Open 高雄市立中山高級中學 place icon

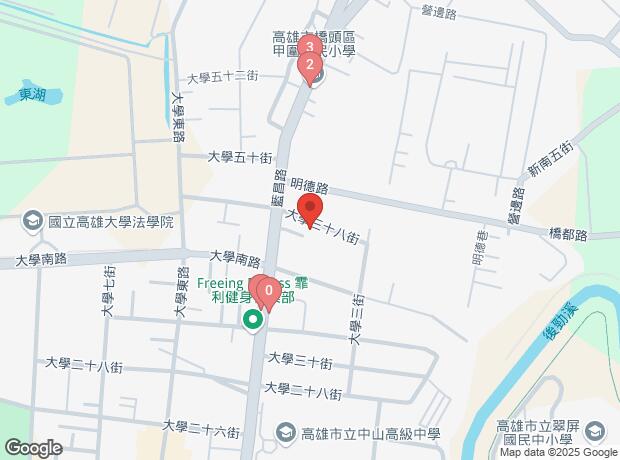pos(285,433)
